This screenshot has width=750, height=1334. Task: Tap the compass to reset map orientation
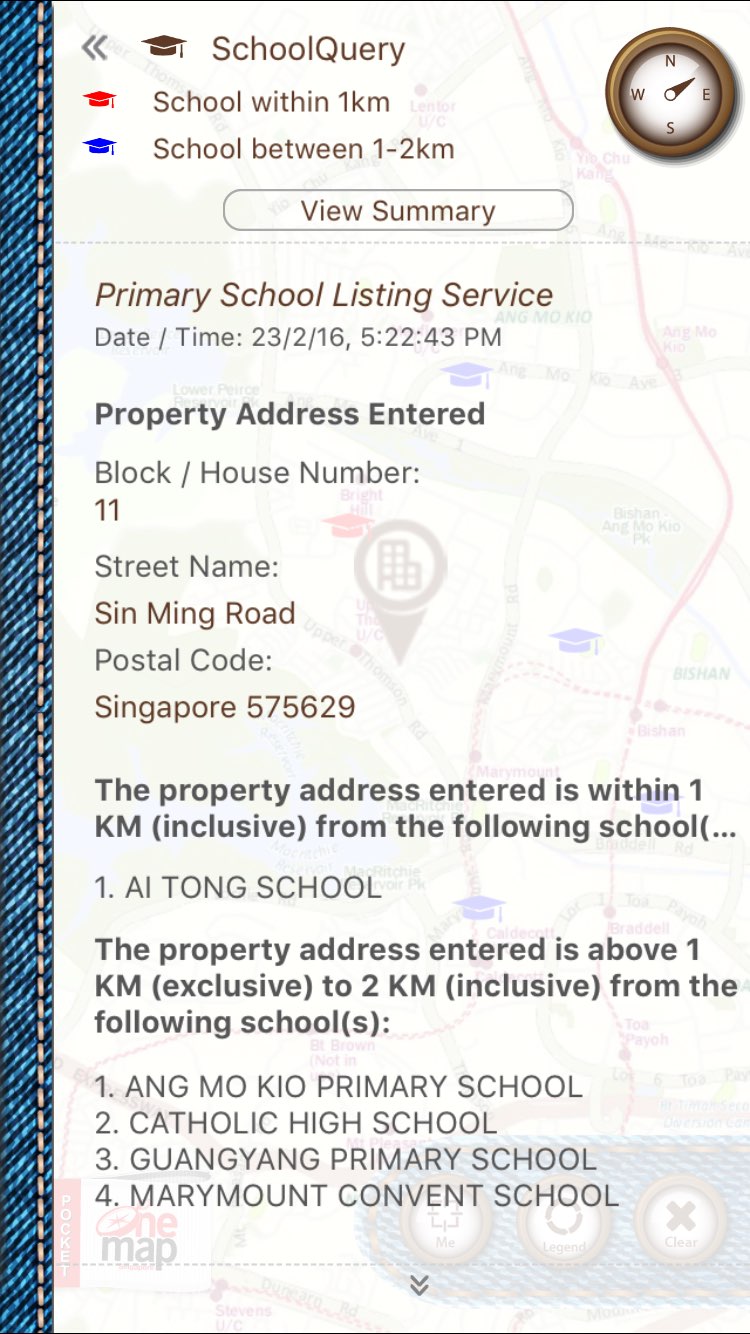pyautogui.click(x=670, y=95)
